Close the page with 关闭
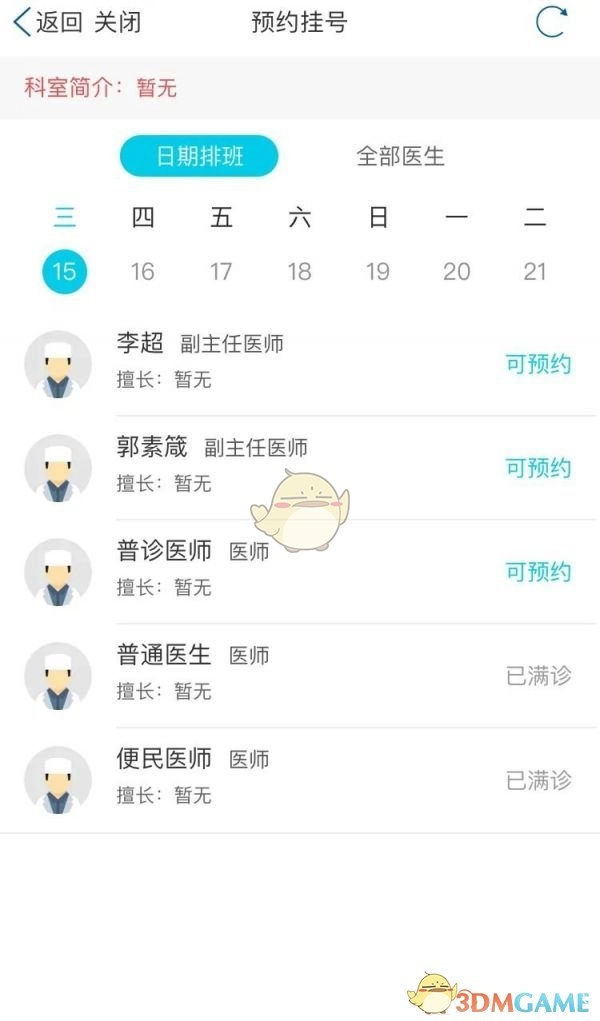The height and width of the screenshot is (1021, 600). point(117,22)
